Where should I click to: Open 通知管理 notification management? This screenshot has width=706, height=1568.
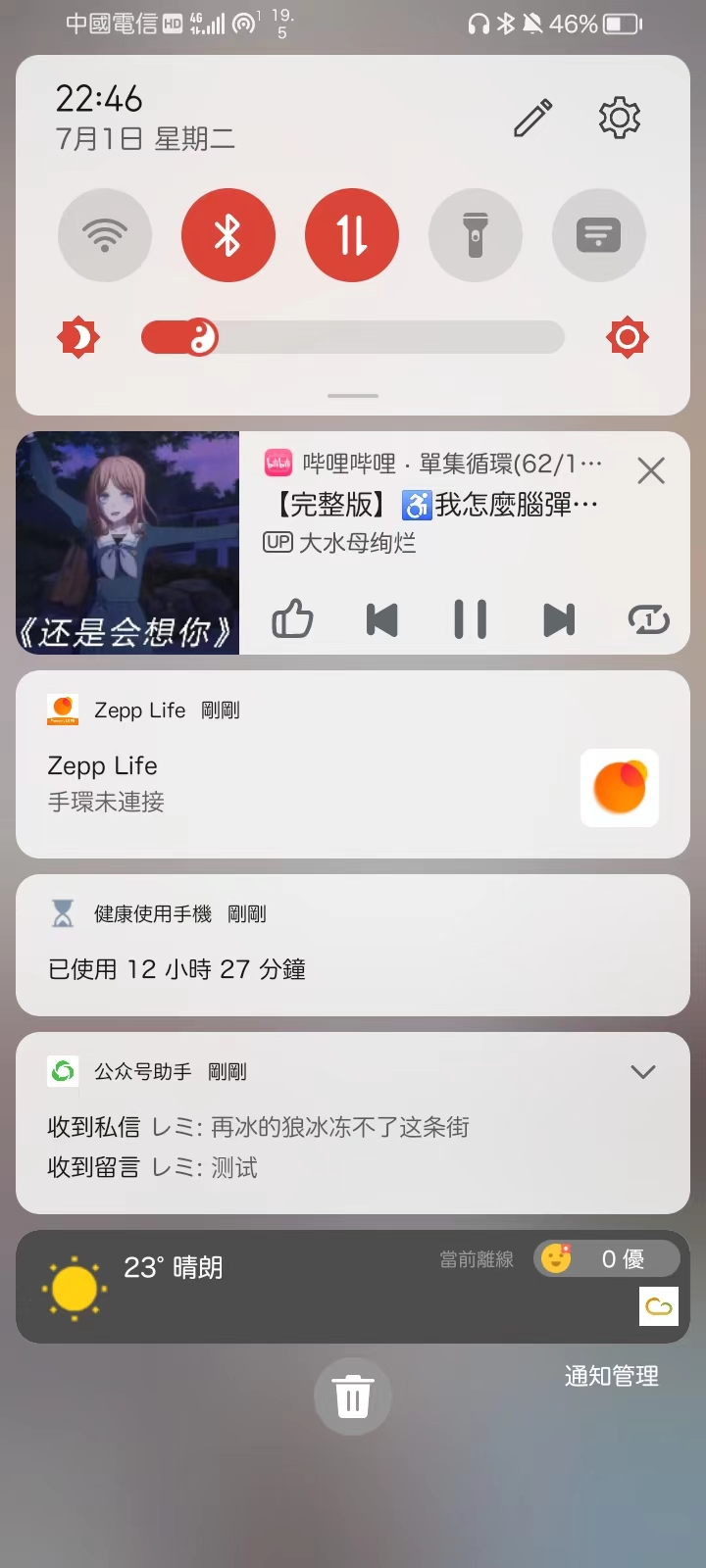612,1376
